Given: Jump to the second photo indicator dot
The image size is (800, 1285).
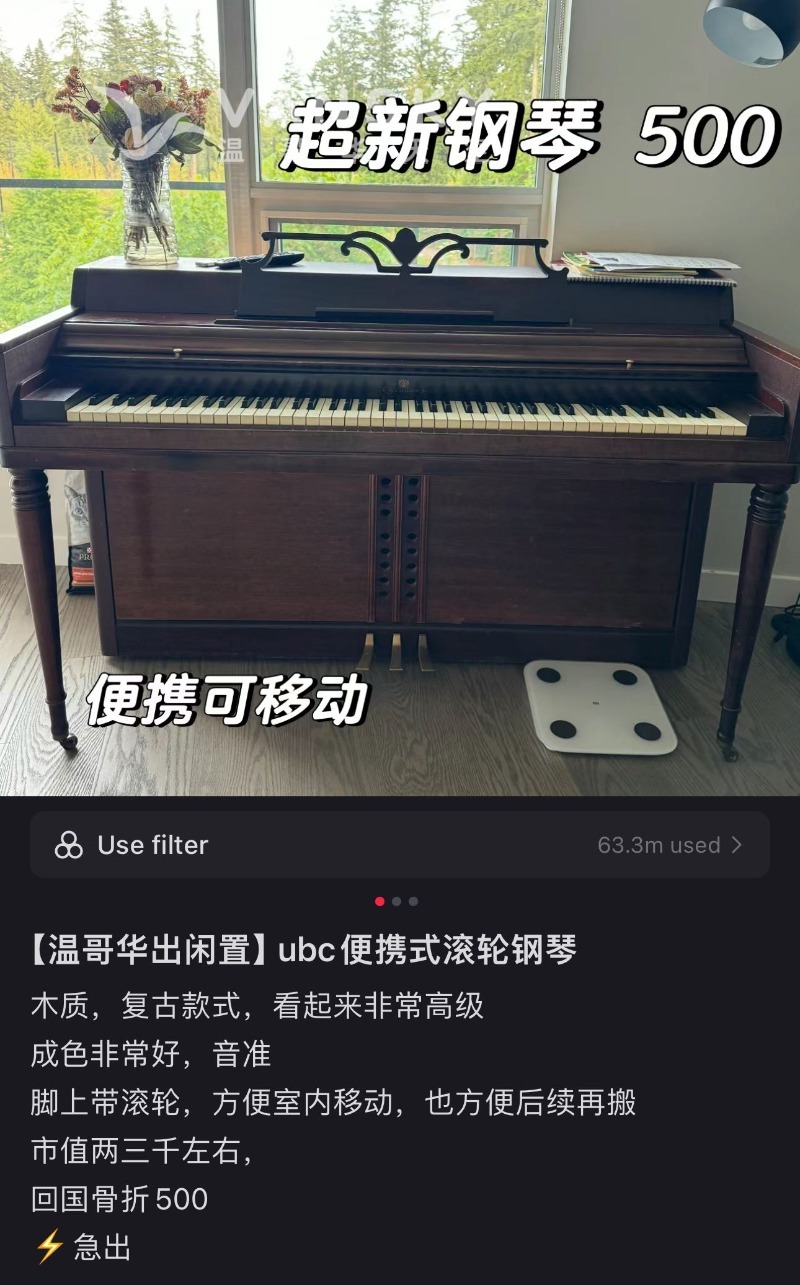Looking at the screenshot, I should [397, 901].
